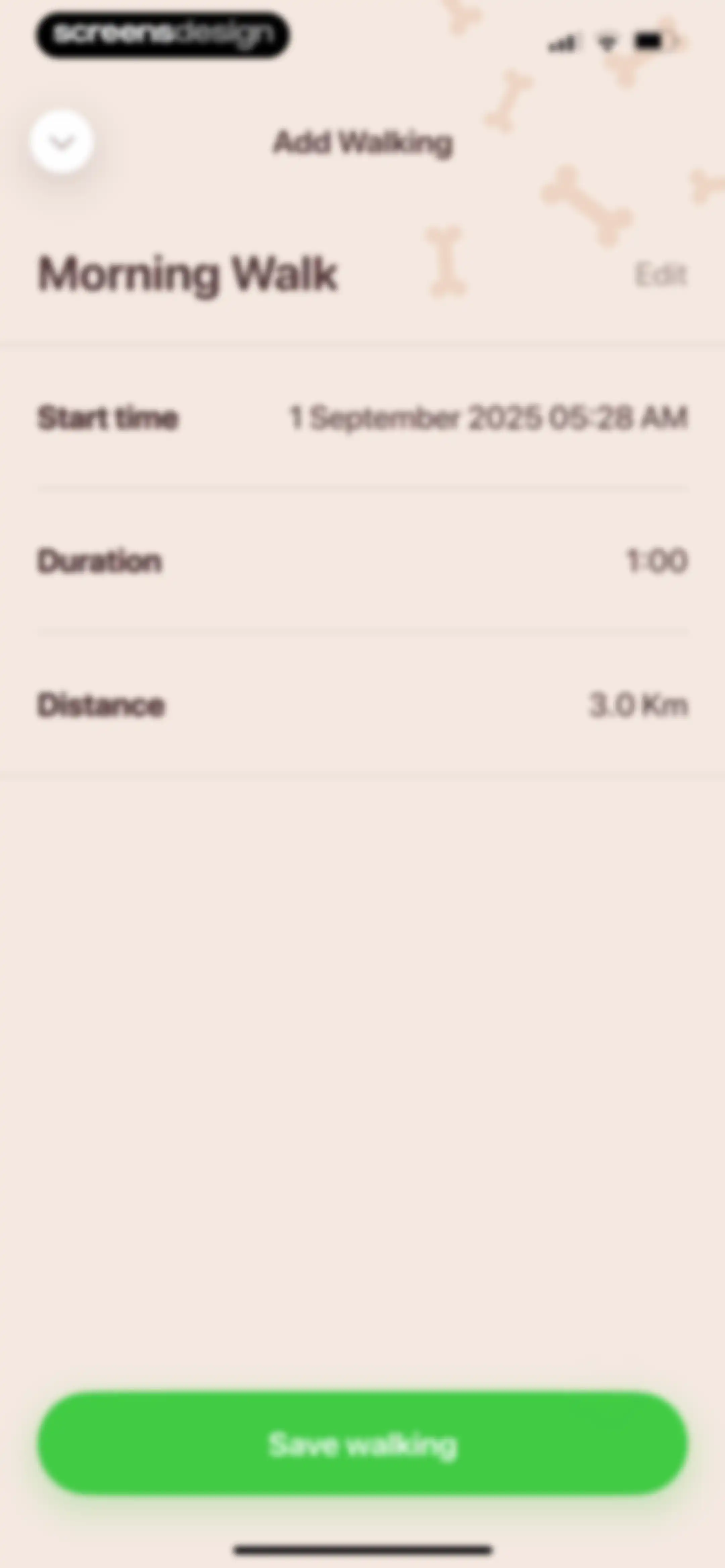Open the Start time row
The width and height of the screenshot is (725, 1568).
[363, 418]
